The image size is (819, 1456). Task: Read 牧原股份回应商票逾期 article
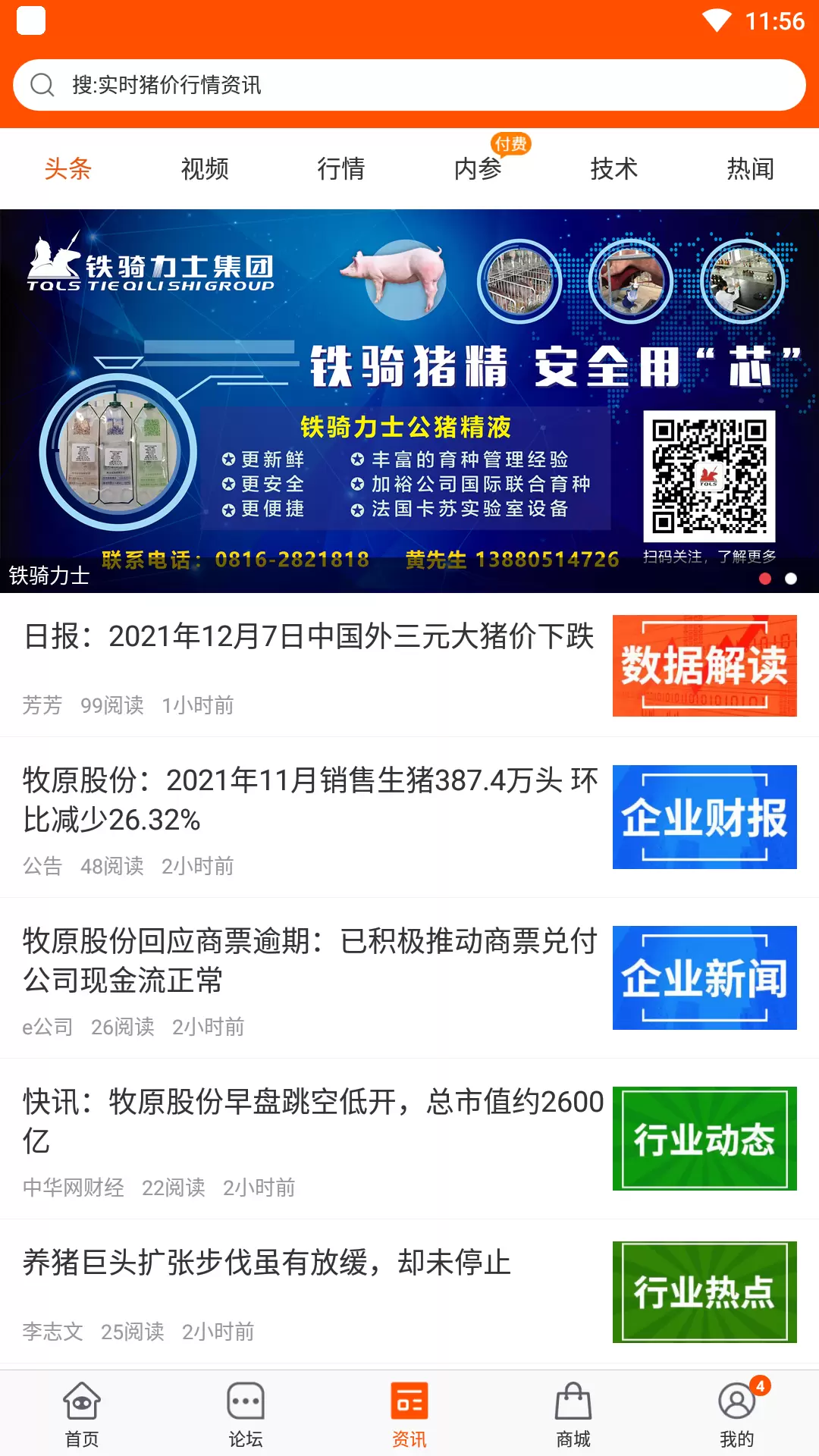coord(409,978)
